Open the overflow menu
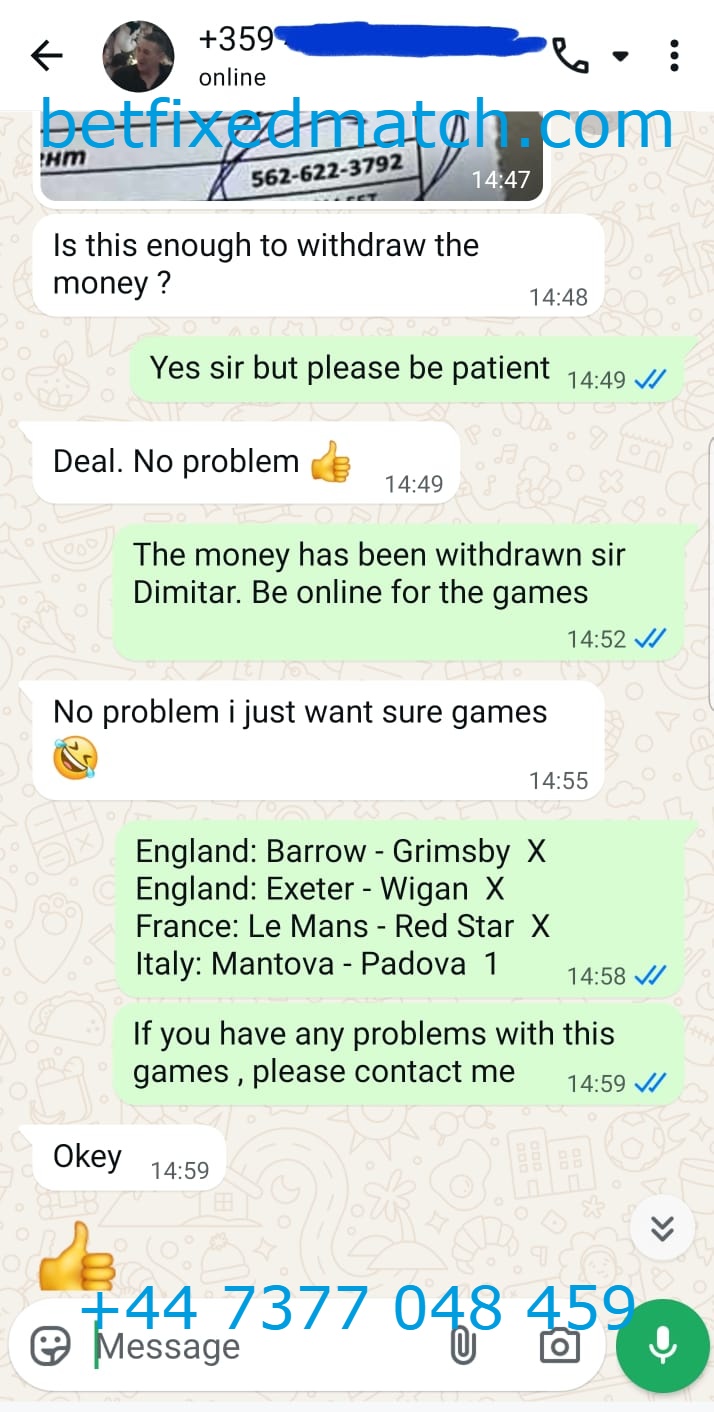714x1412 pixels. pos(675,56)
